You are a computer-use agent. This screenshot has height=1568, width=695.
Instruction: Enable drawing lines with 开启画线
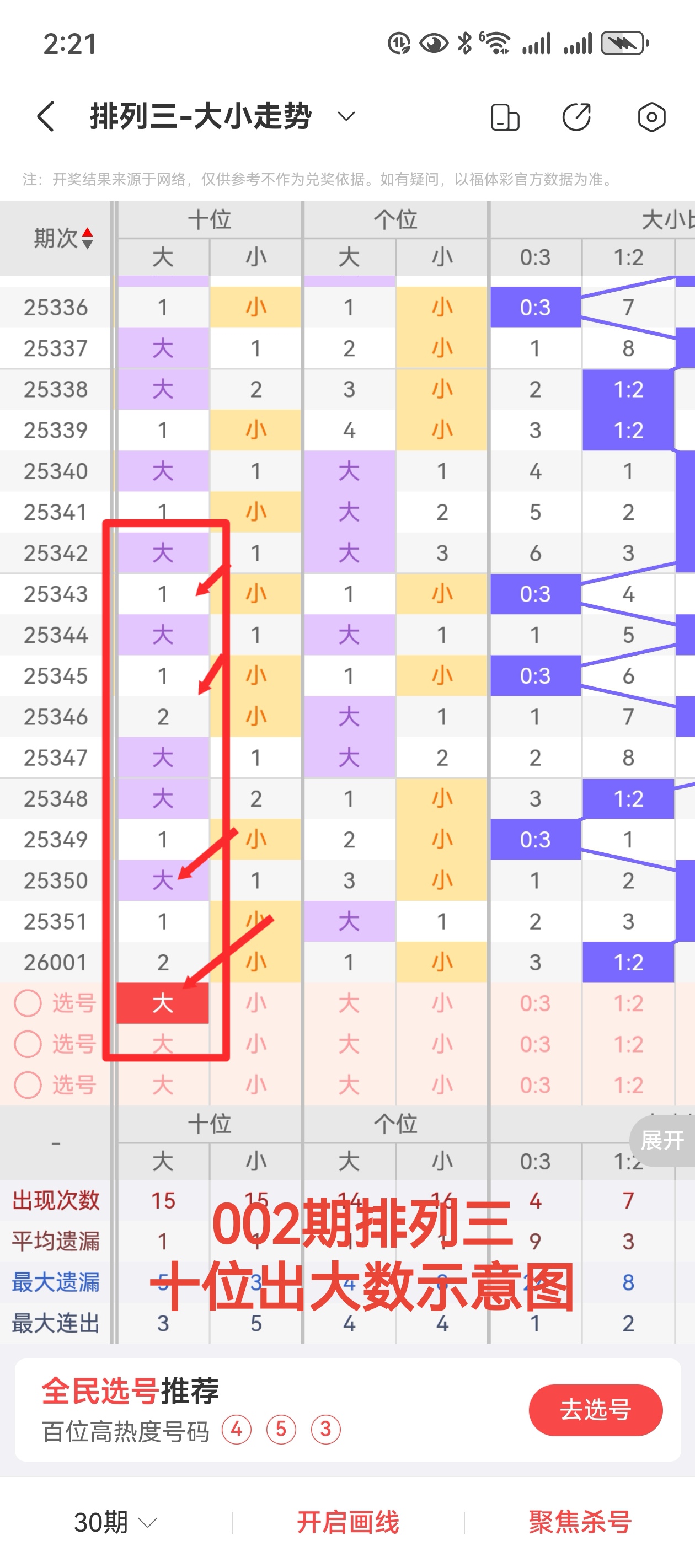[348, 1522]
